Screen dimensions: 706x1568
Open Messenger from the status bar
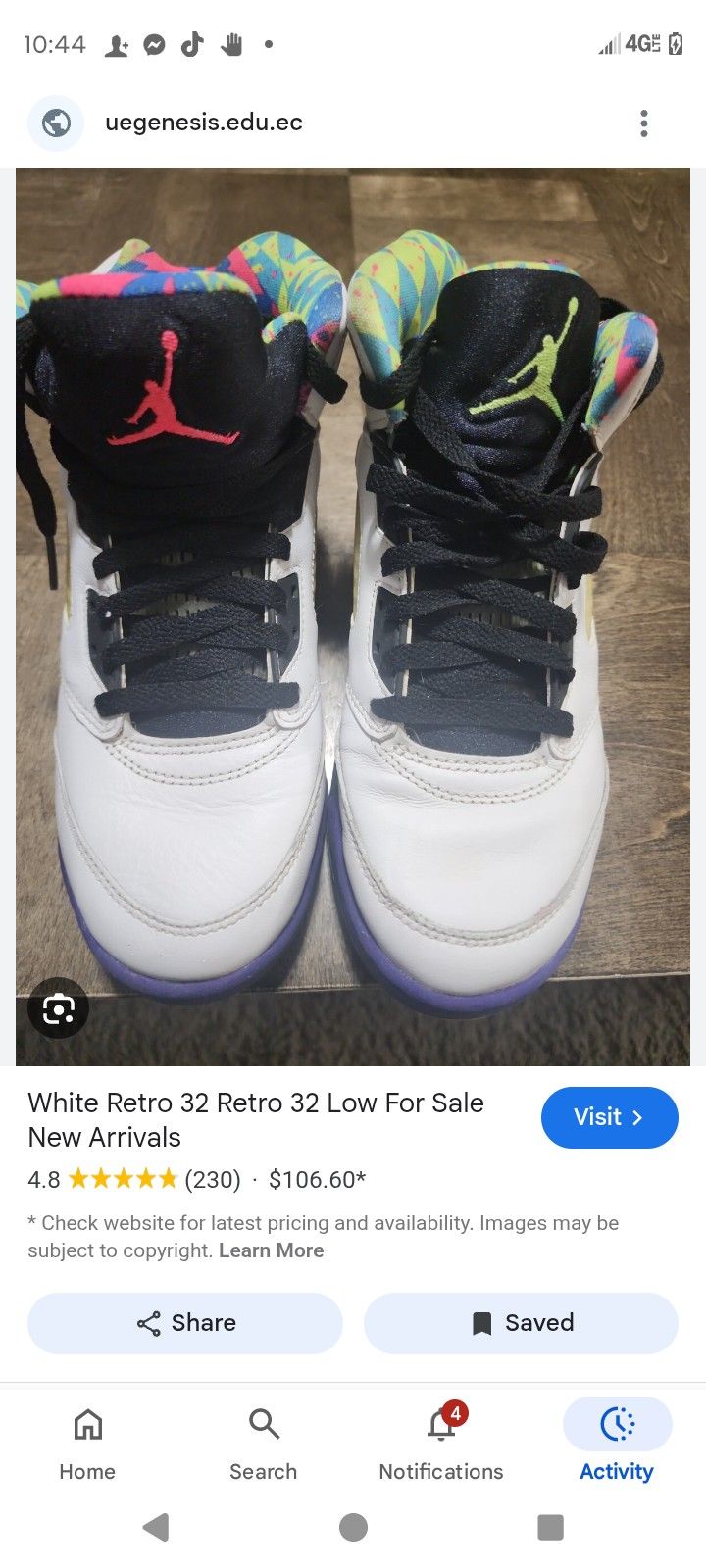click(155, 44)
